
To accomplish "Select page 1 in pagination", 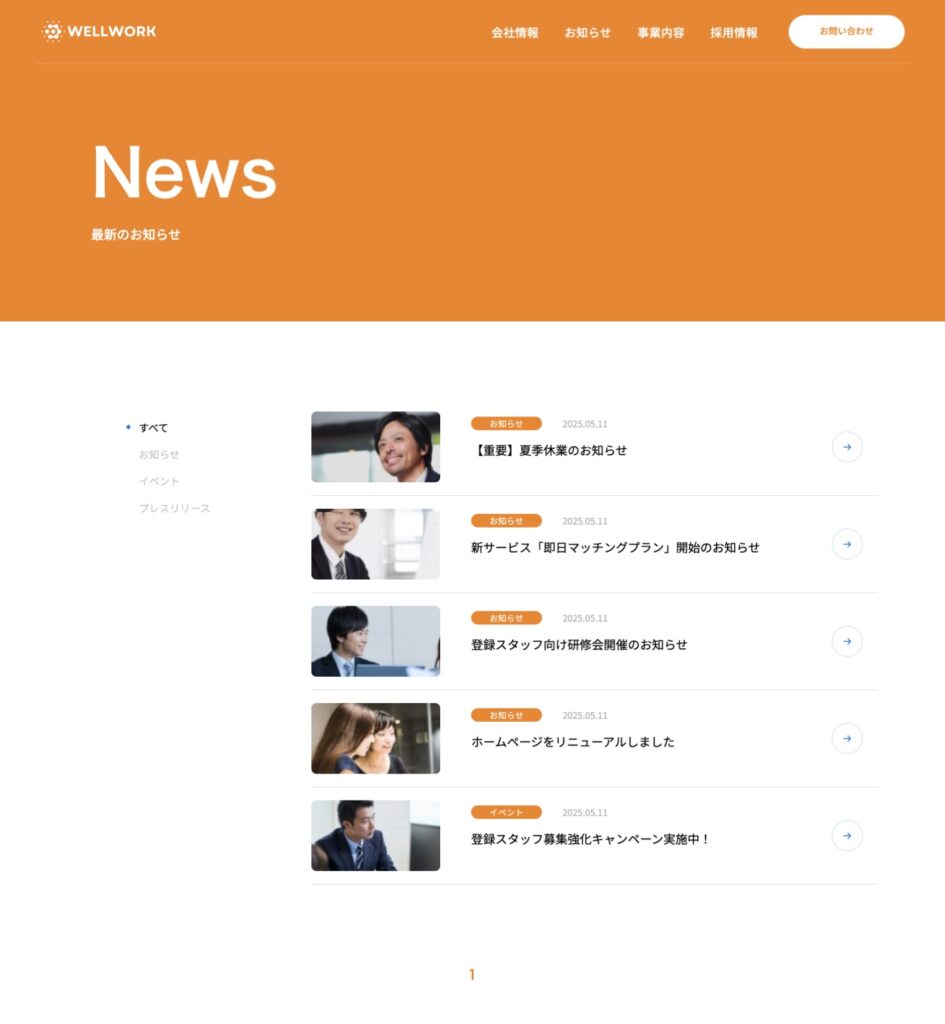I will pyautogui.click(x=472, y=974).
